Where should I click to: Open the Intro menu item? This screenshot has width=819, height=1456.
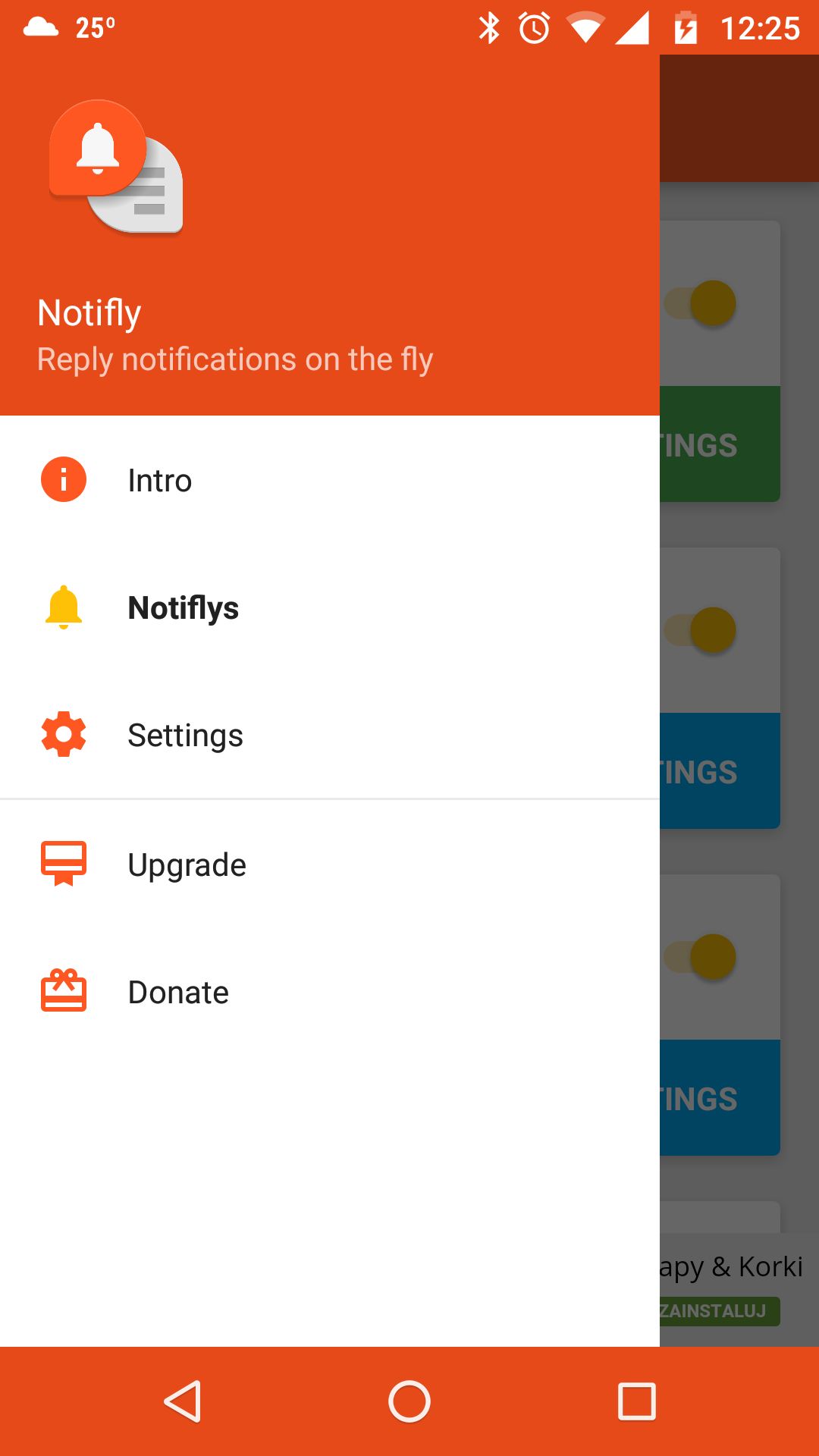pyautogui.click(x=329, y=480)
